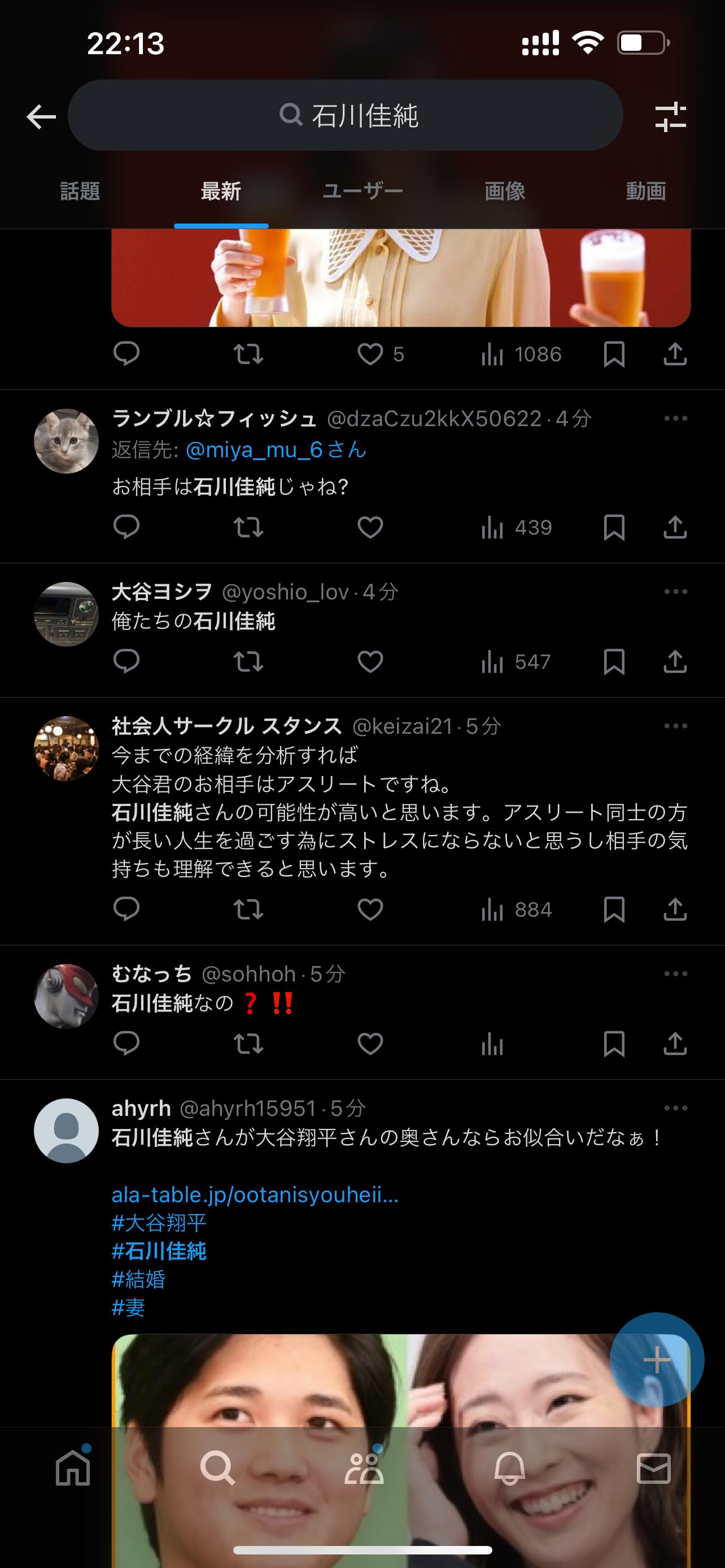Bookmark the post by むなっち
725x1568 pixels.
coord(614,1044)
